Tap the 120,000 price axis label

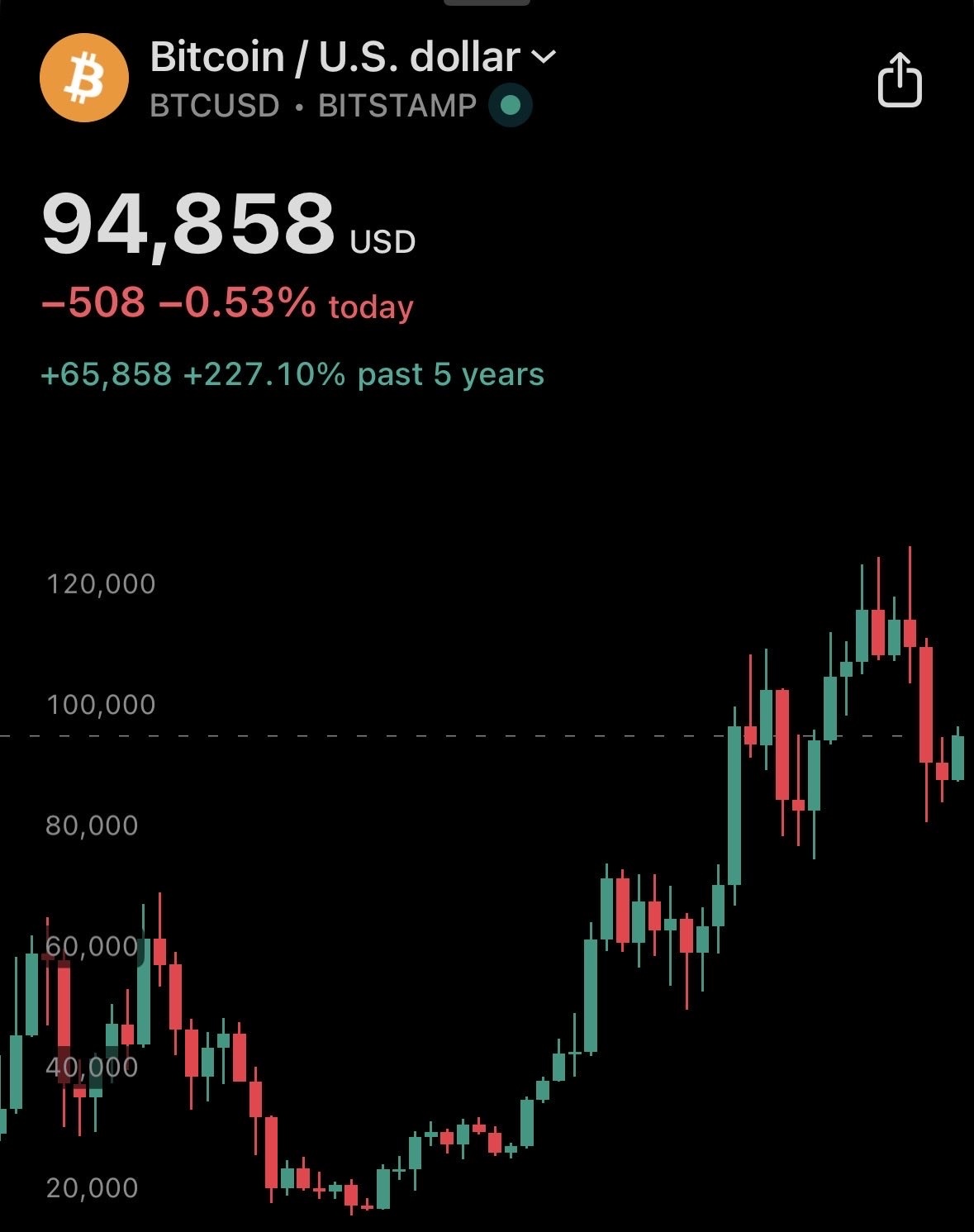tap(102, 583)
